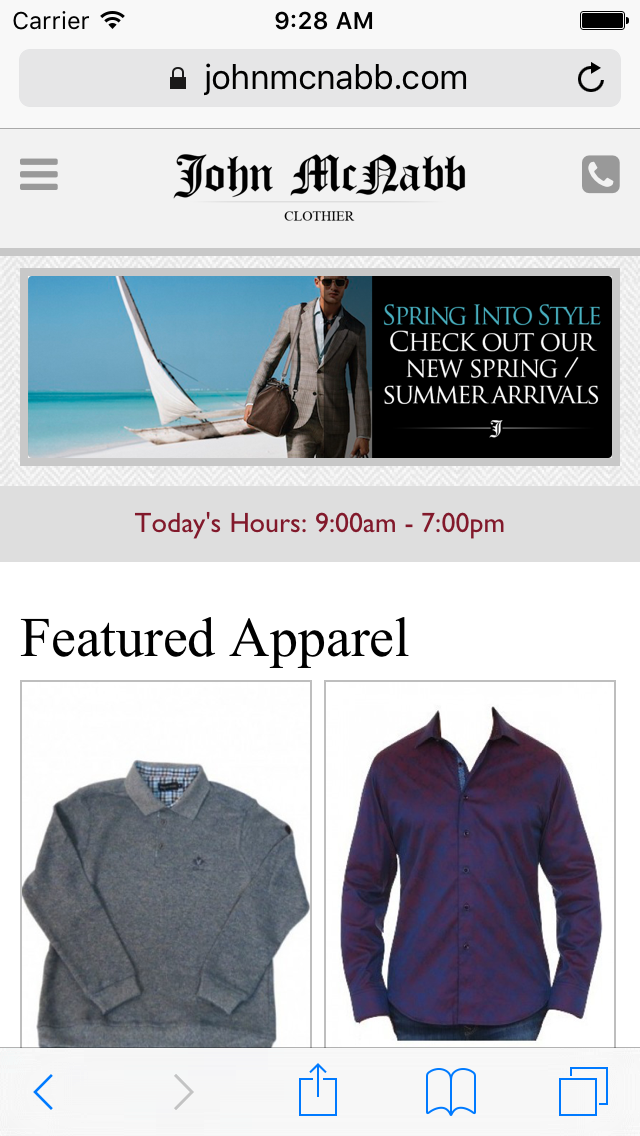Tap the johnmcnabb.com address bar
640x1136 pixels.
(x=318, y=78)
